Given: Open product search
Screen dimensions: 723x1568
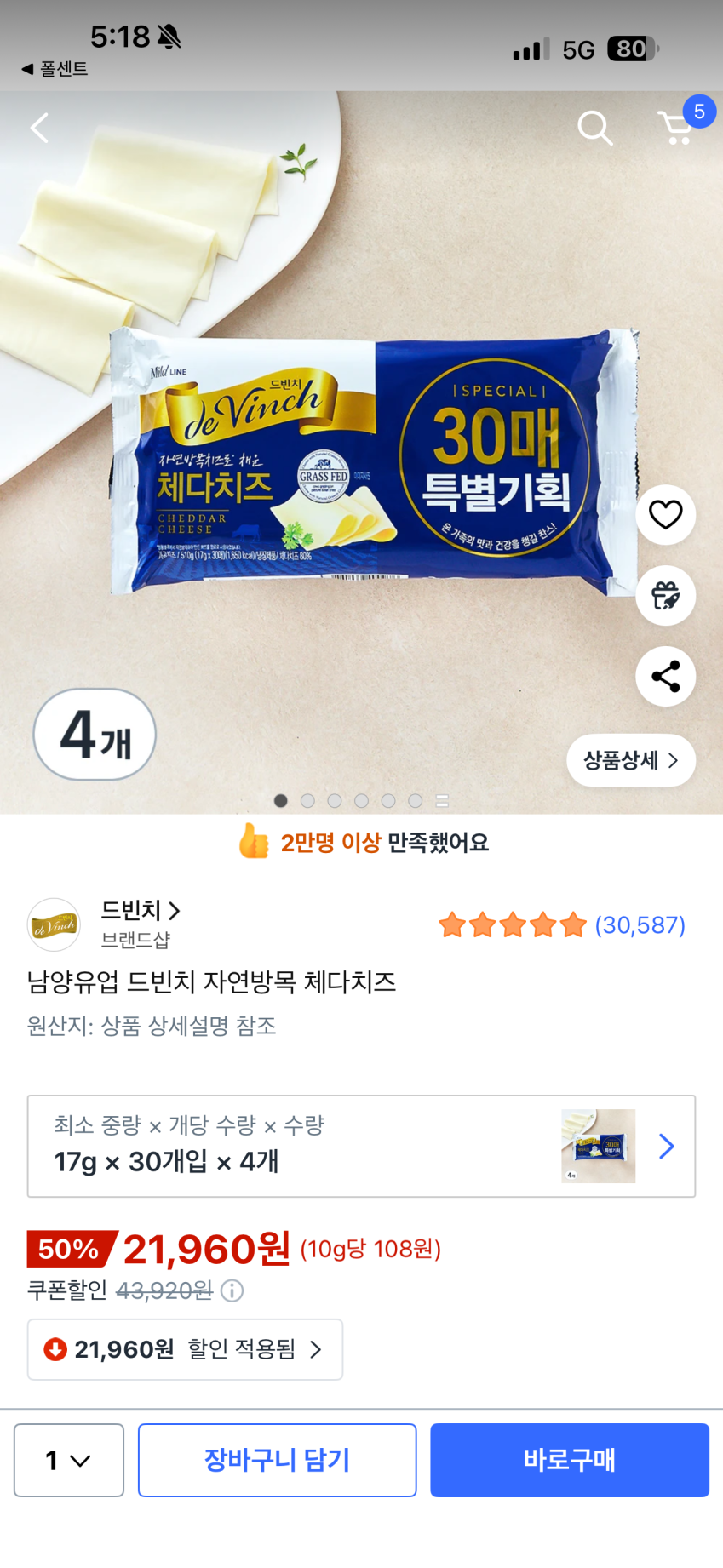Looking at the screenshot, I should [594, 129].
